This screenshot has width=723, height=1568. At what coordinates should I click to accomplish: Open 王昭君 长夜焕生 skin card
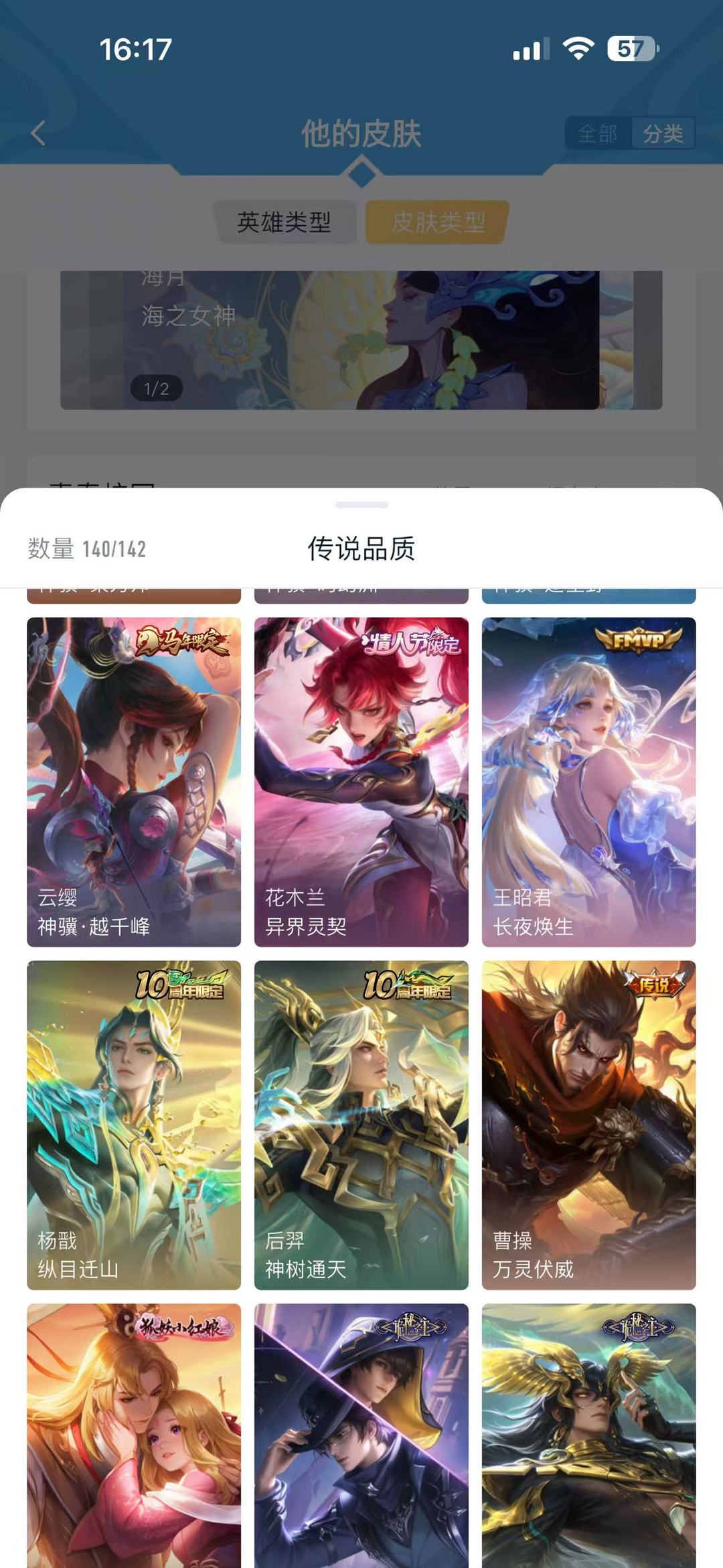point(589,782)
